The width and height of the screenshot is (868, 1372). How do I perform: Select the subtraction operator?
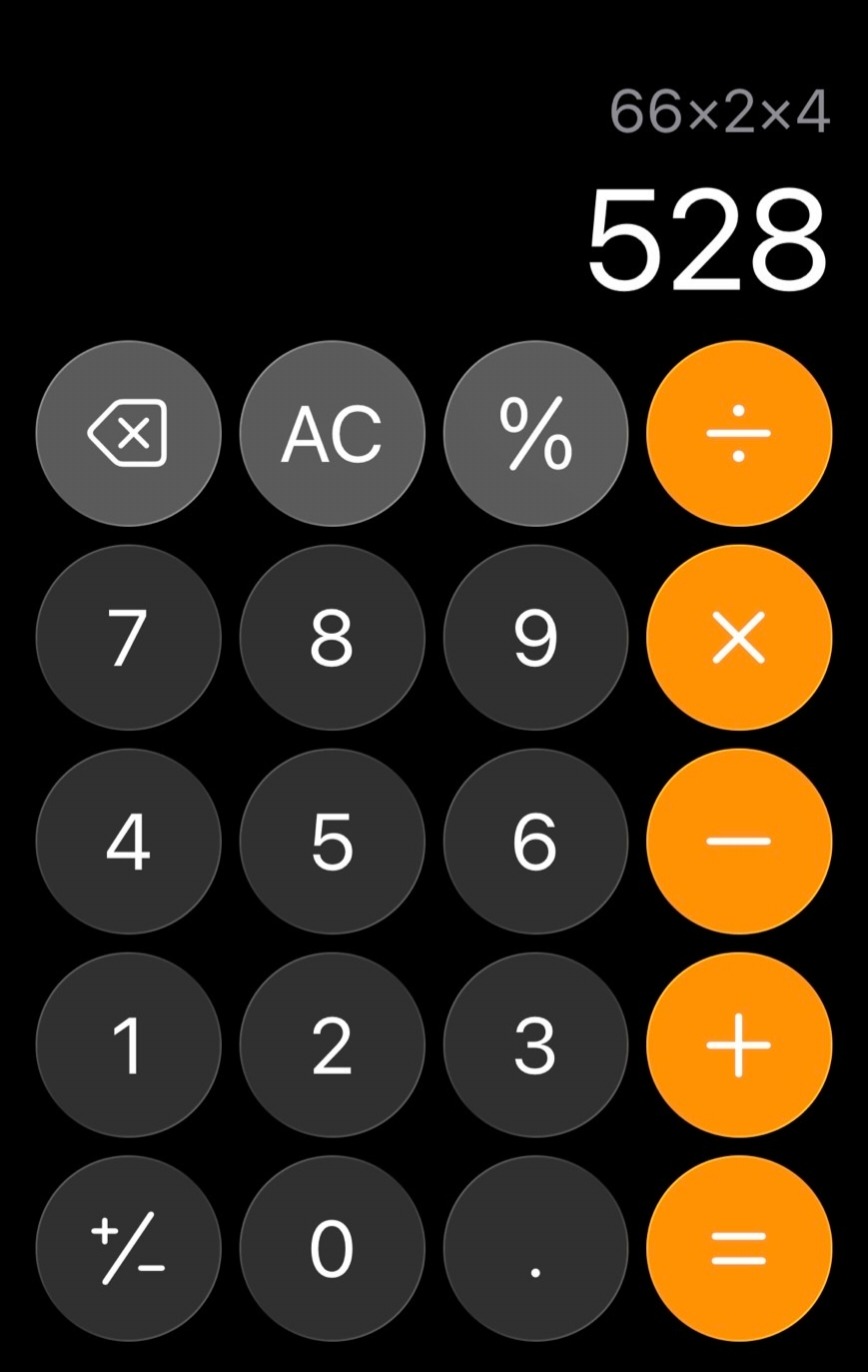pyautogui.click(x=739, y=842)
